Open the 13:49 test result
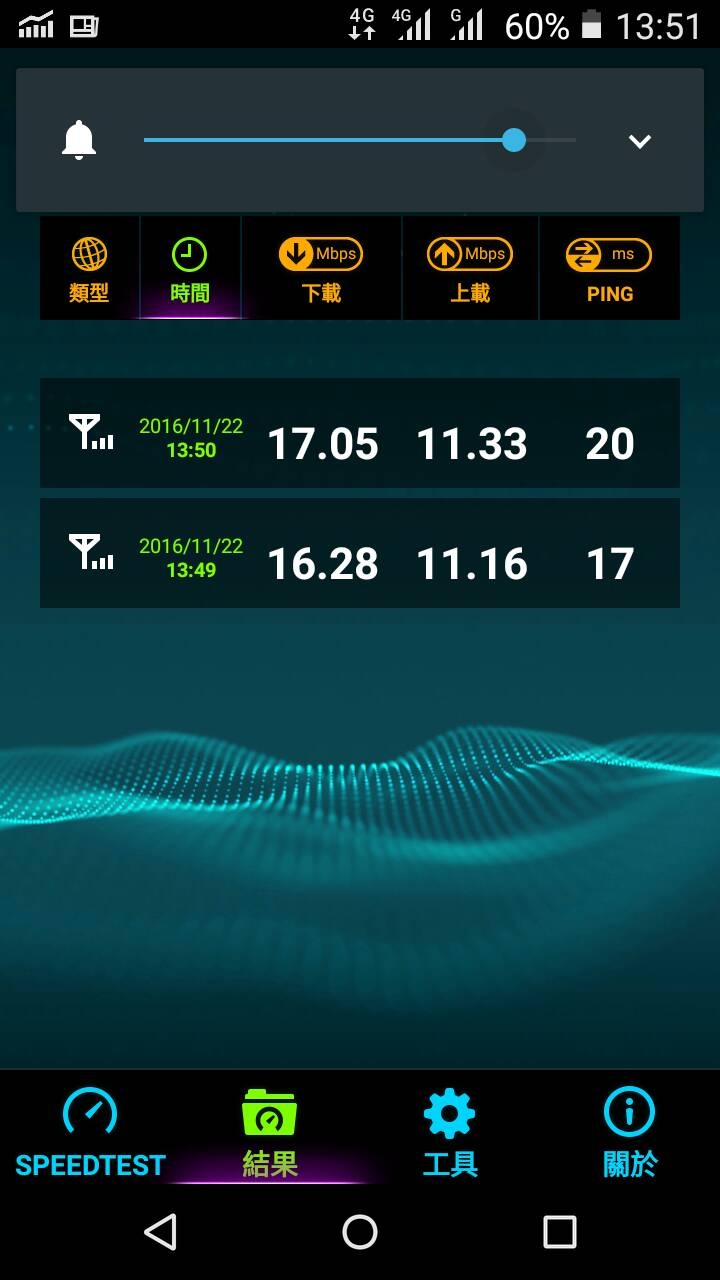The width and height of the screenshot is (720, 1280). (x=360, y=553)
